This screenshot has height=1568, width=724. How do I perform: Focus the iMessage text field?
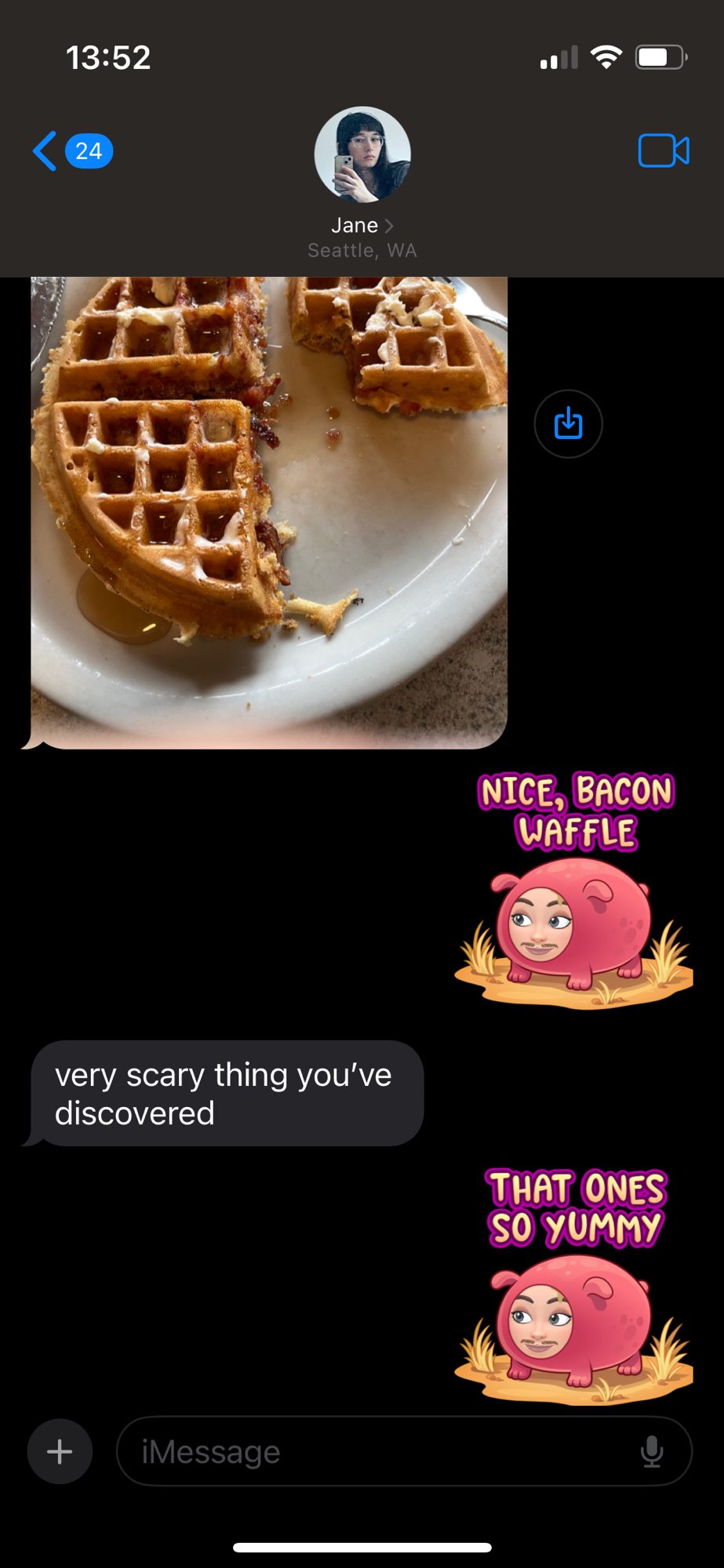(377, 1451)
